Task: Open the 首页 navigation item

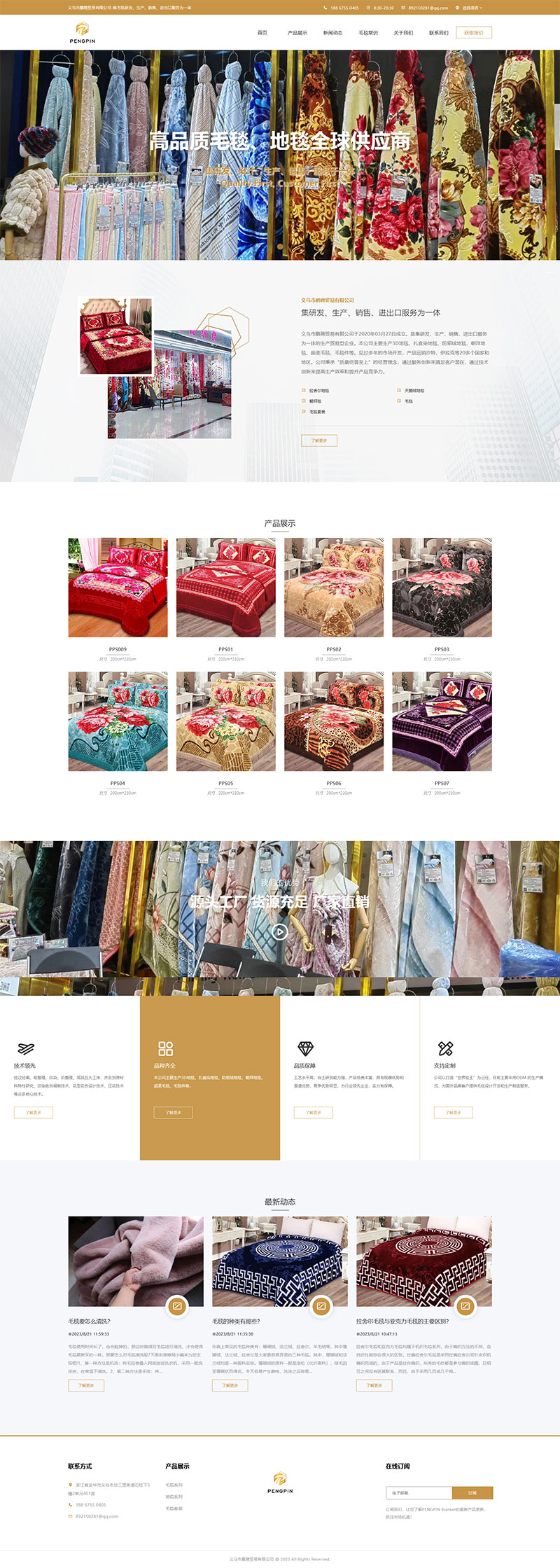Action: (262, 33)
